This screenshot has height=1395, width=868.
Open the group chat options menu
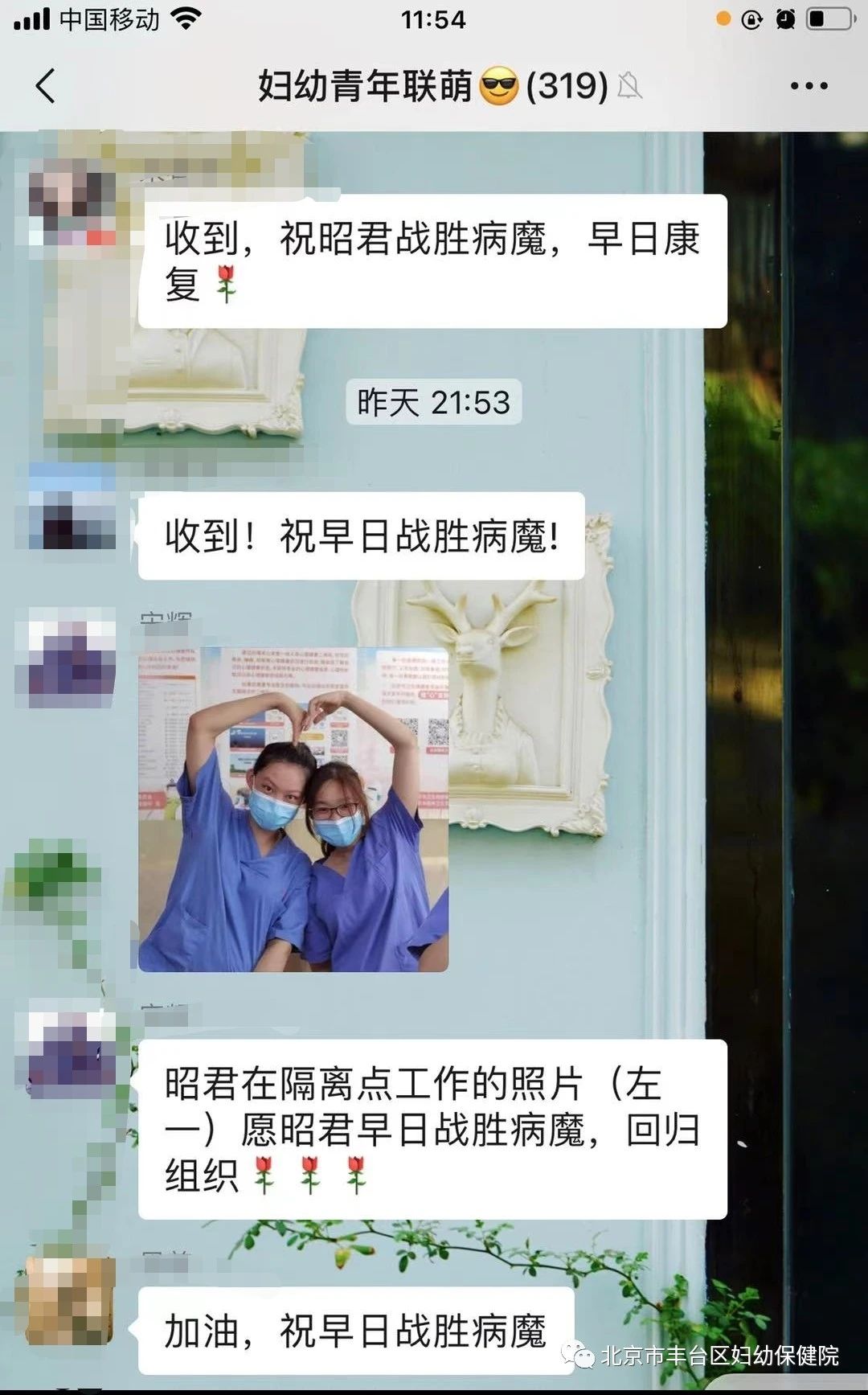pos(808,86)
